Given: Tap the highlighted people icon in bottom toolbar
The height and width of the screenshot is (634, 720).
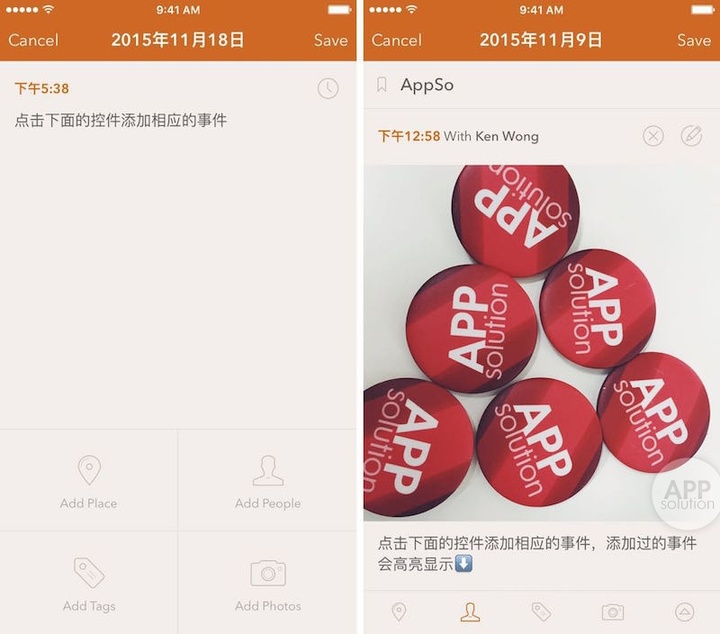Looking at the screenshot, I should (x=469, y=612).
